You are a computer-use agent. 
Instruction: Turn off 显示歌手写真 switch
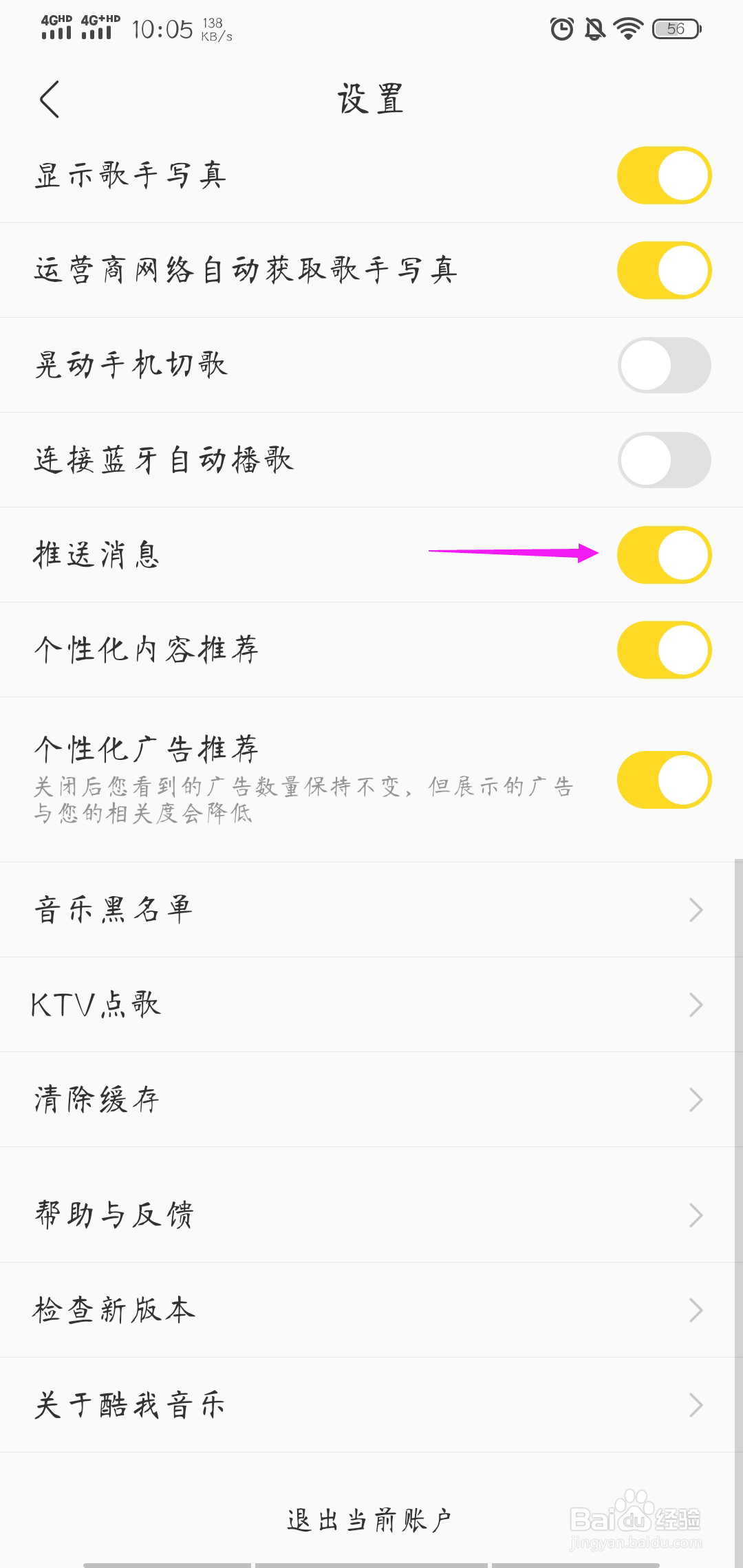(664, 175)
